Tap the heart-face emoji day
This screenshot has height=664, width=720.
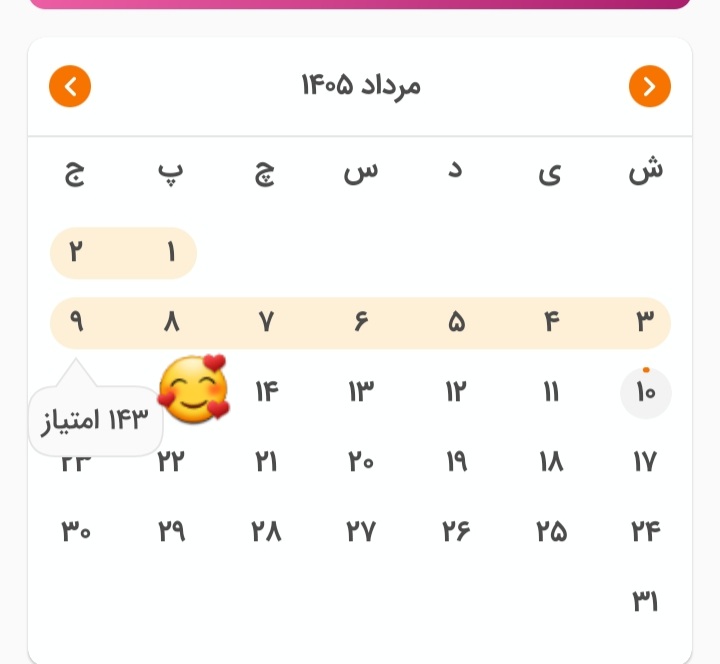click(193, 388)
